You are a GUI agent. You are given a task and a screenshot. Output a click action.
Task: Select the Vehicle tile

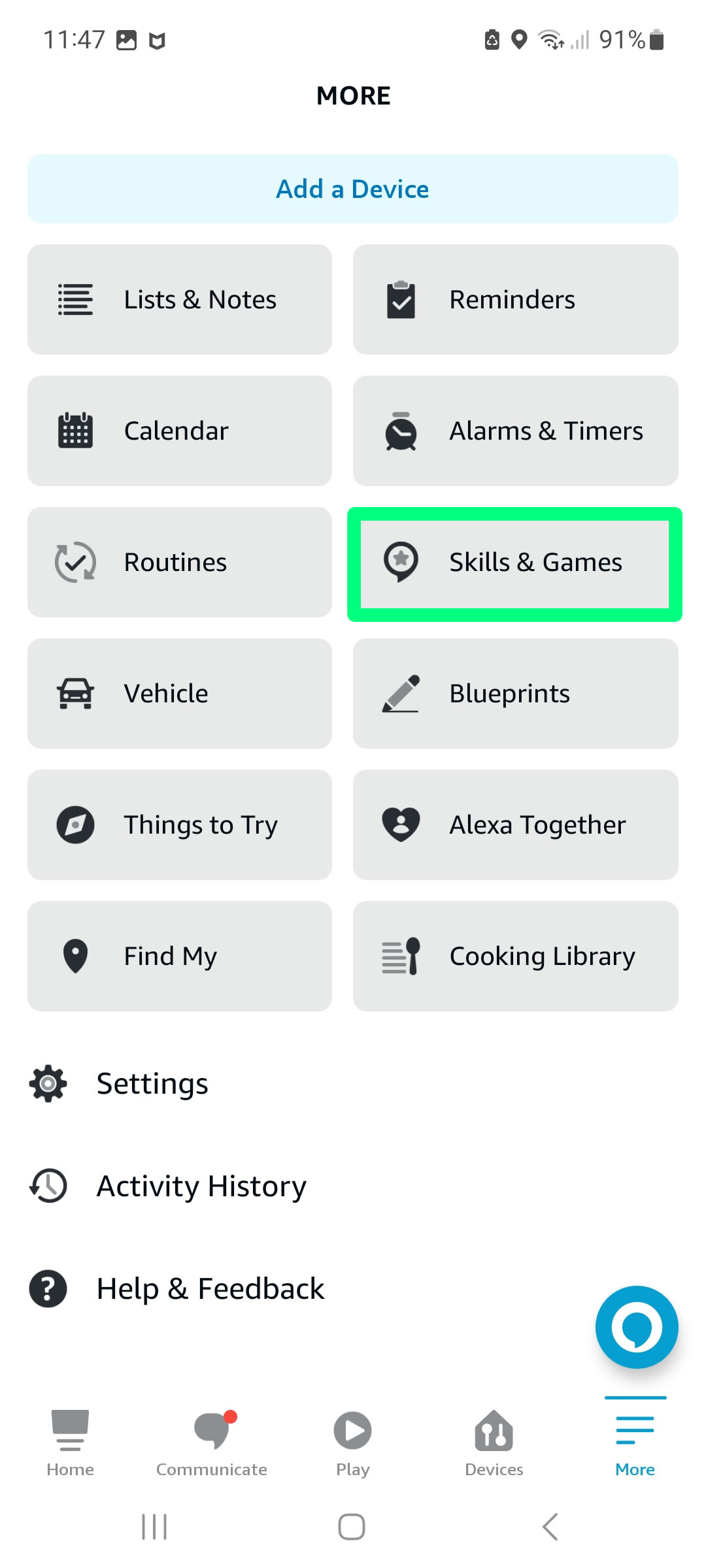click(180, 694)
